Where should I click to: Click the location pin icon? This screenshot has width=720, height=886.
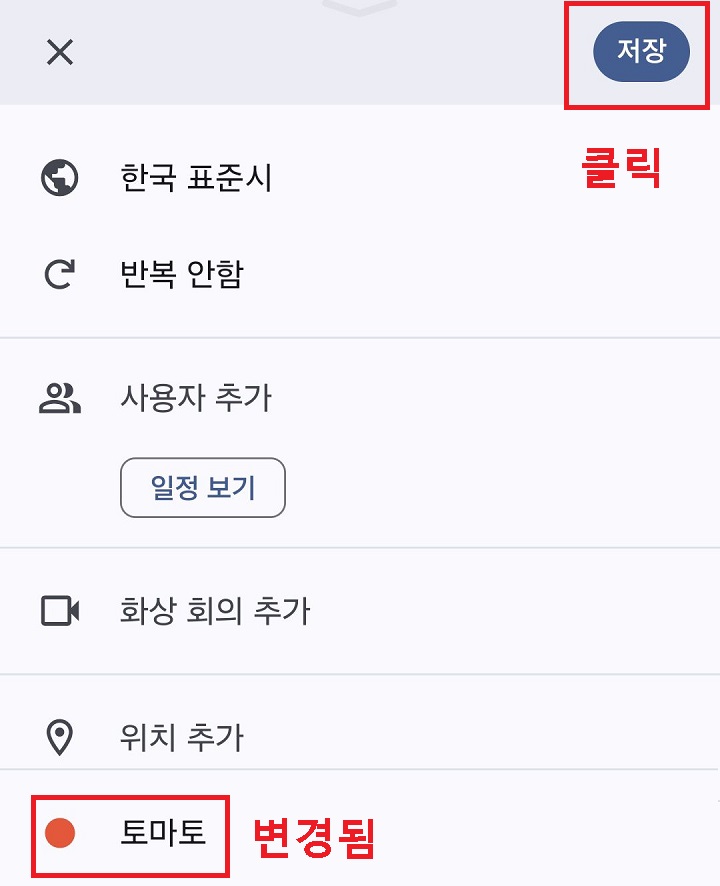point(62,733)
